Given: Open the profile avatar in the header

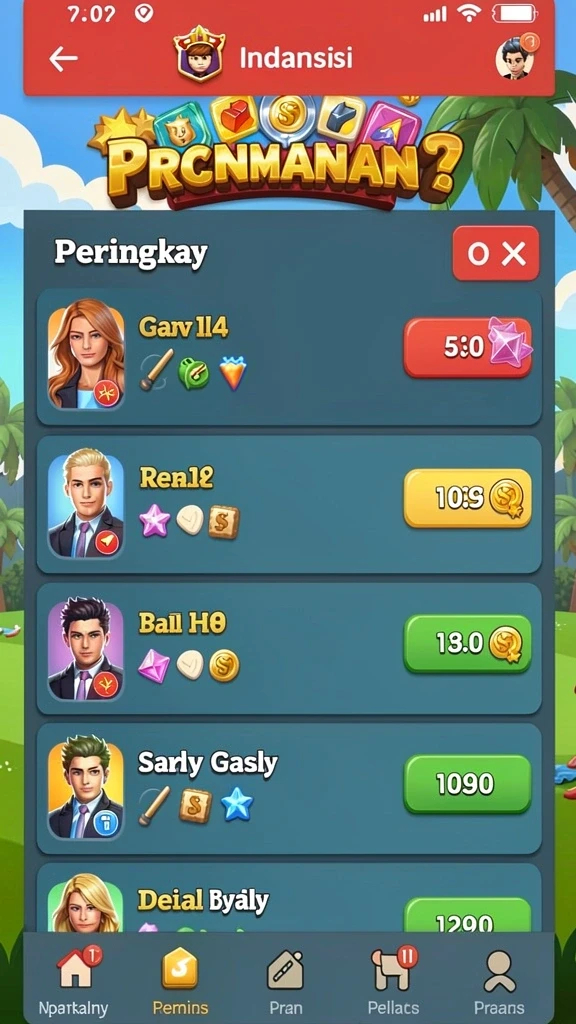Looking at the screenshot, I should pyautogui.click(x=515, y=57).
